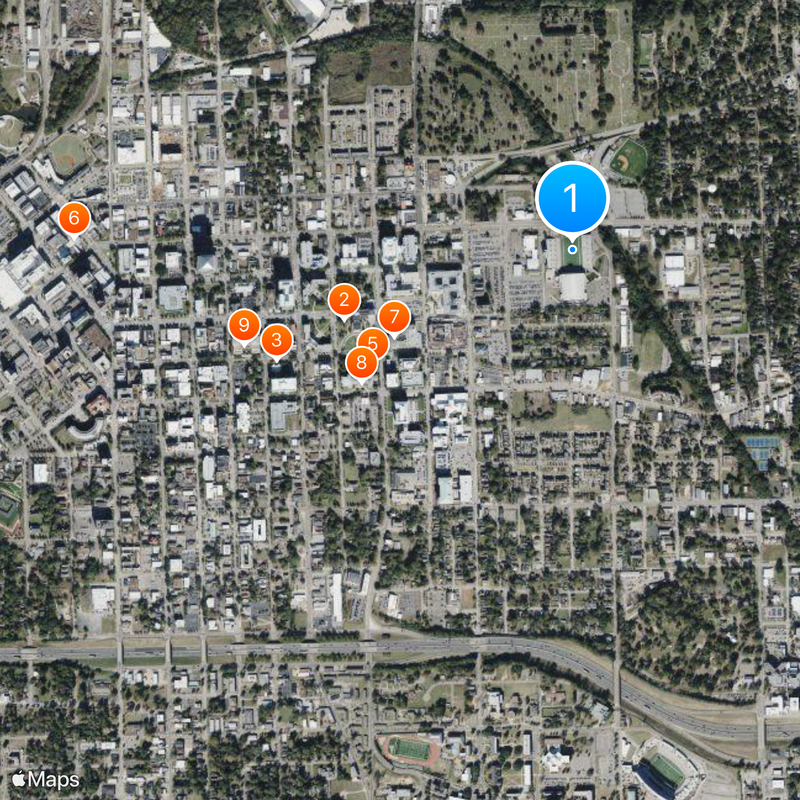The height and width of the screenshot is (800, 800).
Task: Select the orange pin numbered 6
Action: click(74, 218)
